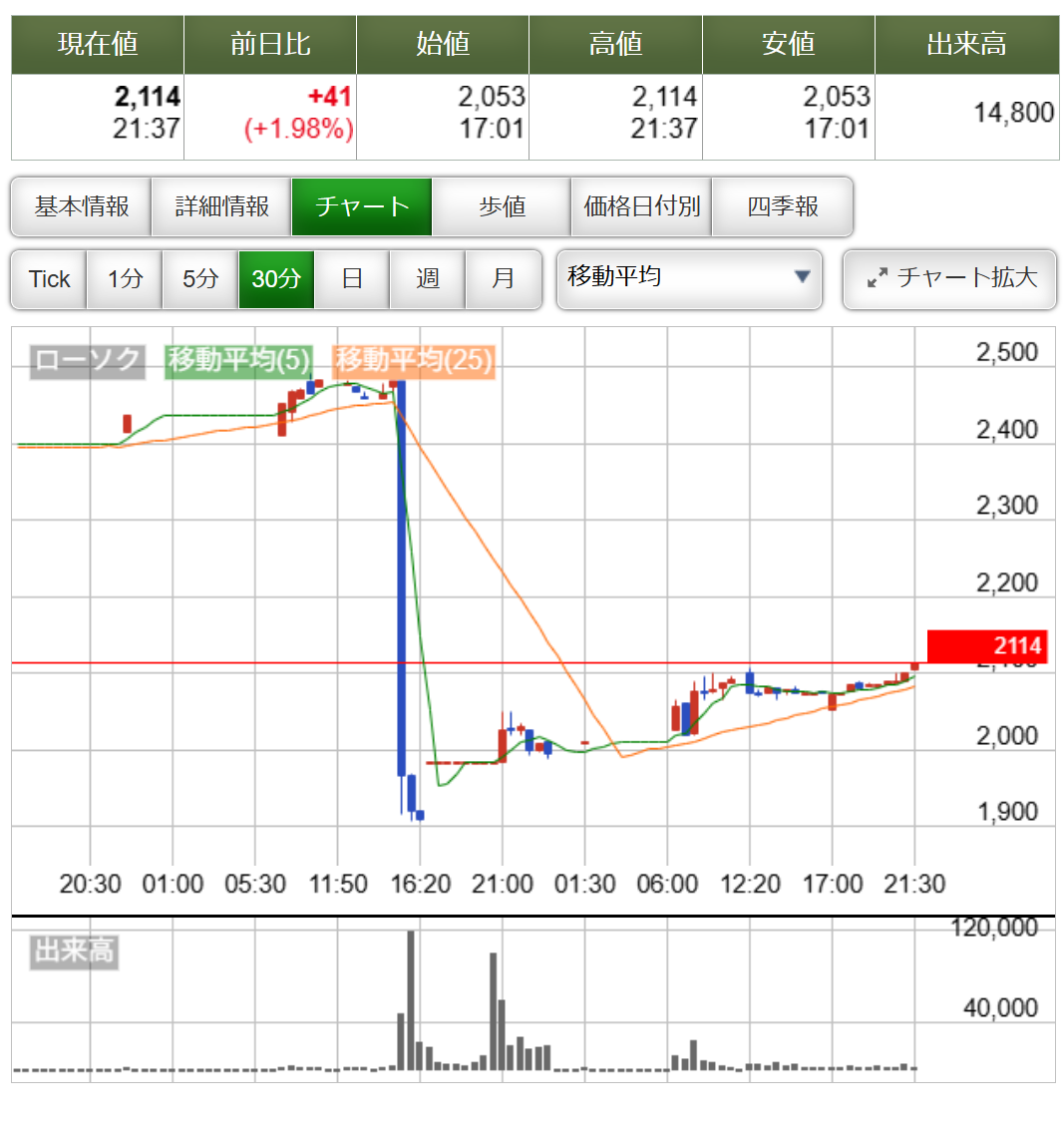Switch to the weekly 週 chart
Image resolution: width=1064 pixels, height=1130 pixels.
428,278
